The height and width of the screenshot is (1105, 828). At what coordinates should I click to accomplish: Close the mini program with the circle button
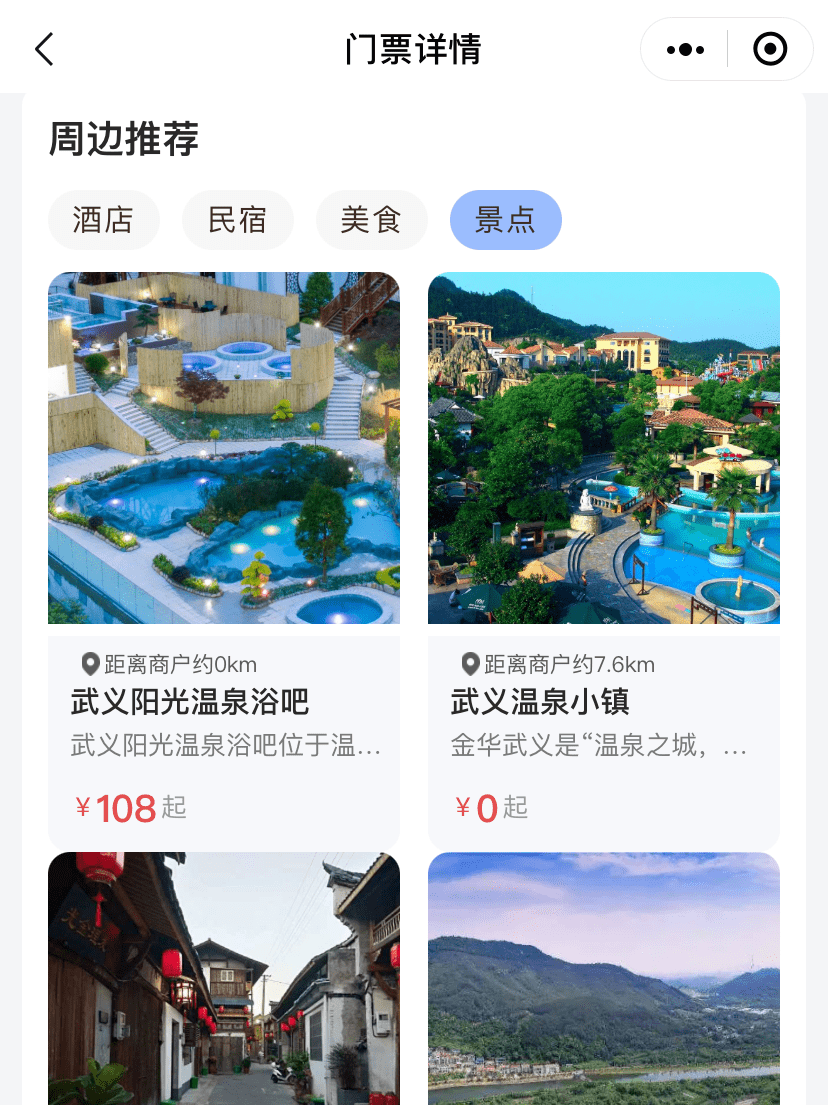(769, 49)
